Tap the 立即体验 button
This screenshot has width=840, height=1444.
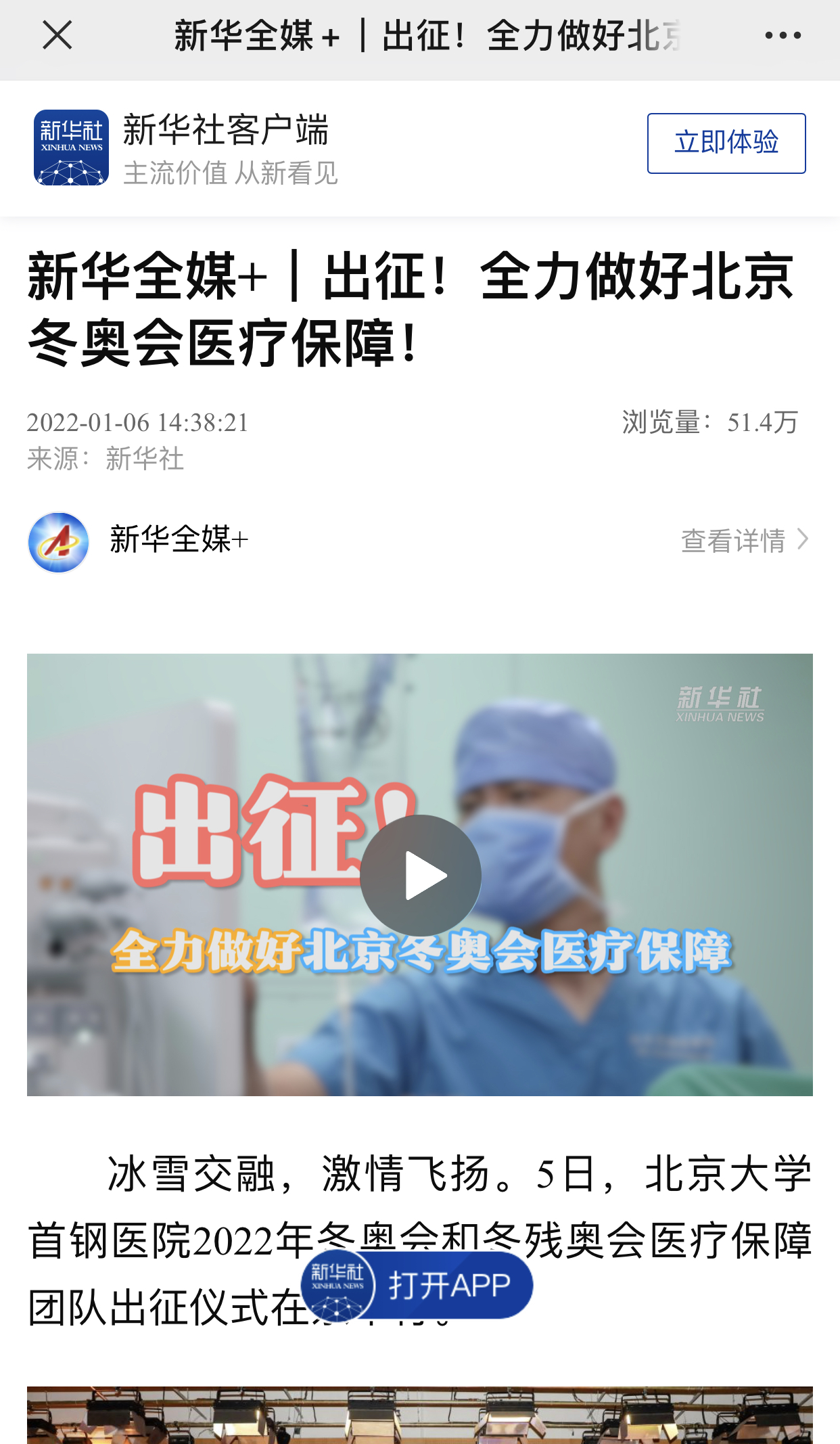click(726, 143)
